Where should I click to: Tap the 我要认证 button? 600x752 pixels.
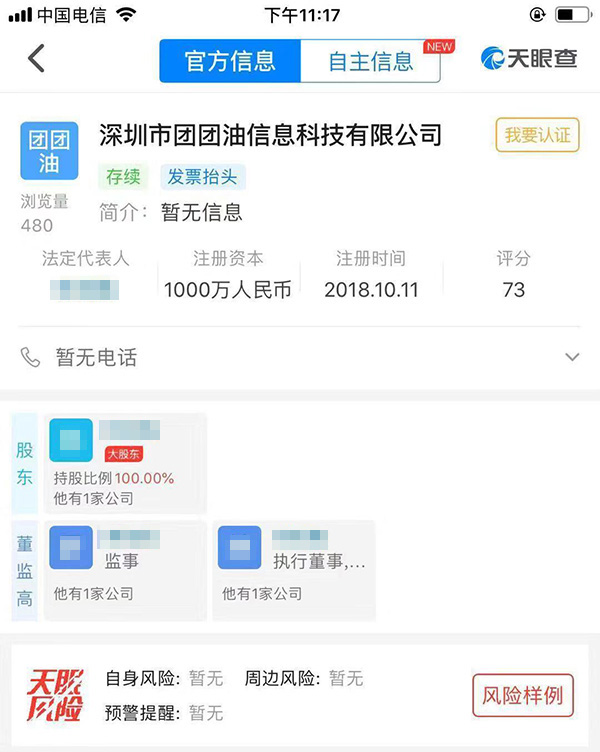tap(537, 135)
